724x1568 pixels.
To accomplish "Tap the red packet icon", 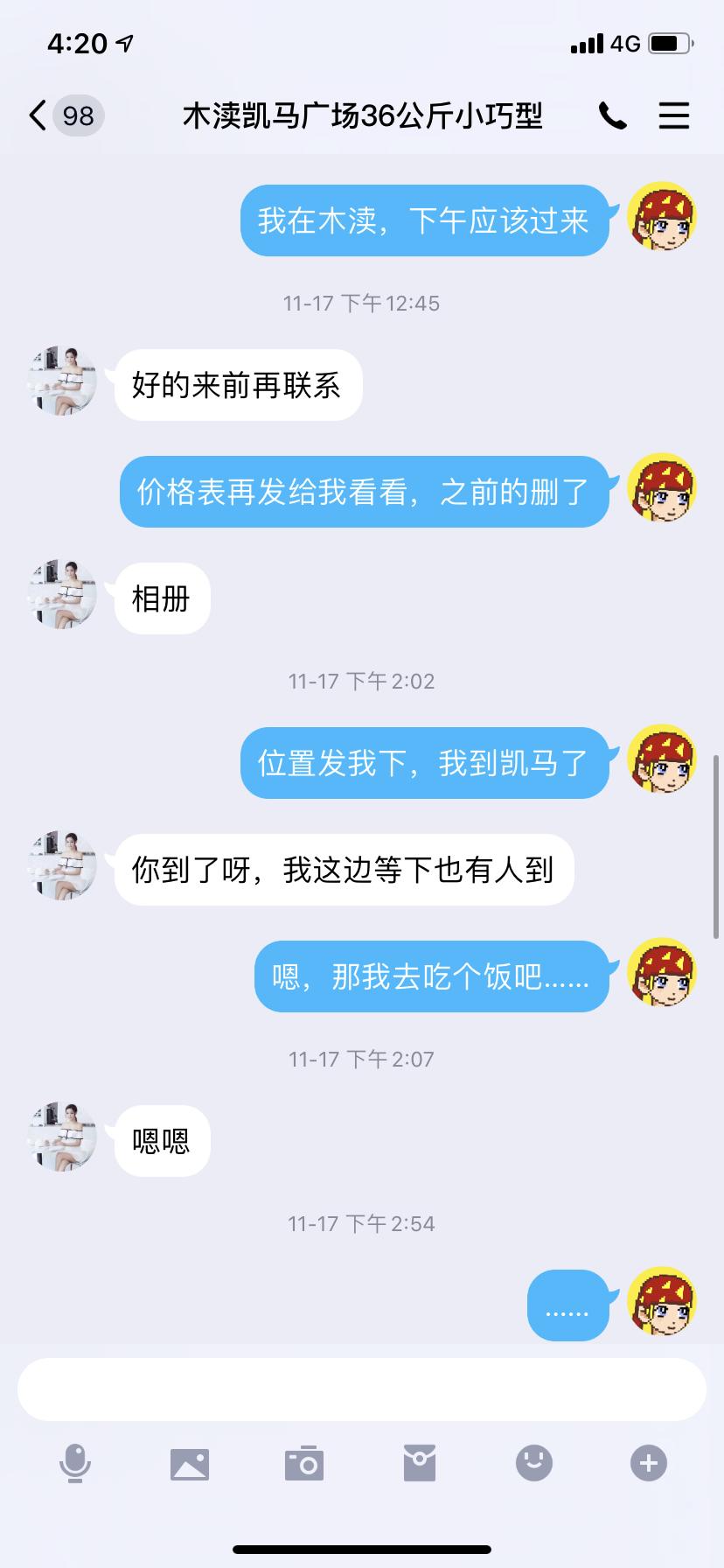I will pyautogui.click(x=421, y=1465).
